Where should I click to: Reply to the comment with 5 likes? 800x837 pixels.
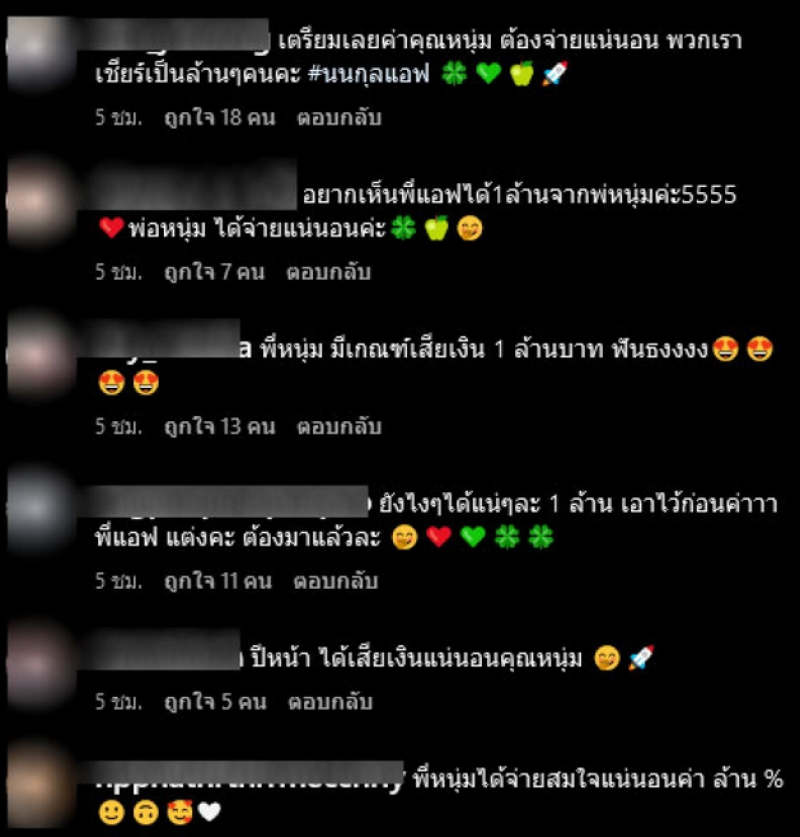[x=328, y=702]
